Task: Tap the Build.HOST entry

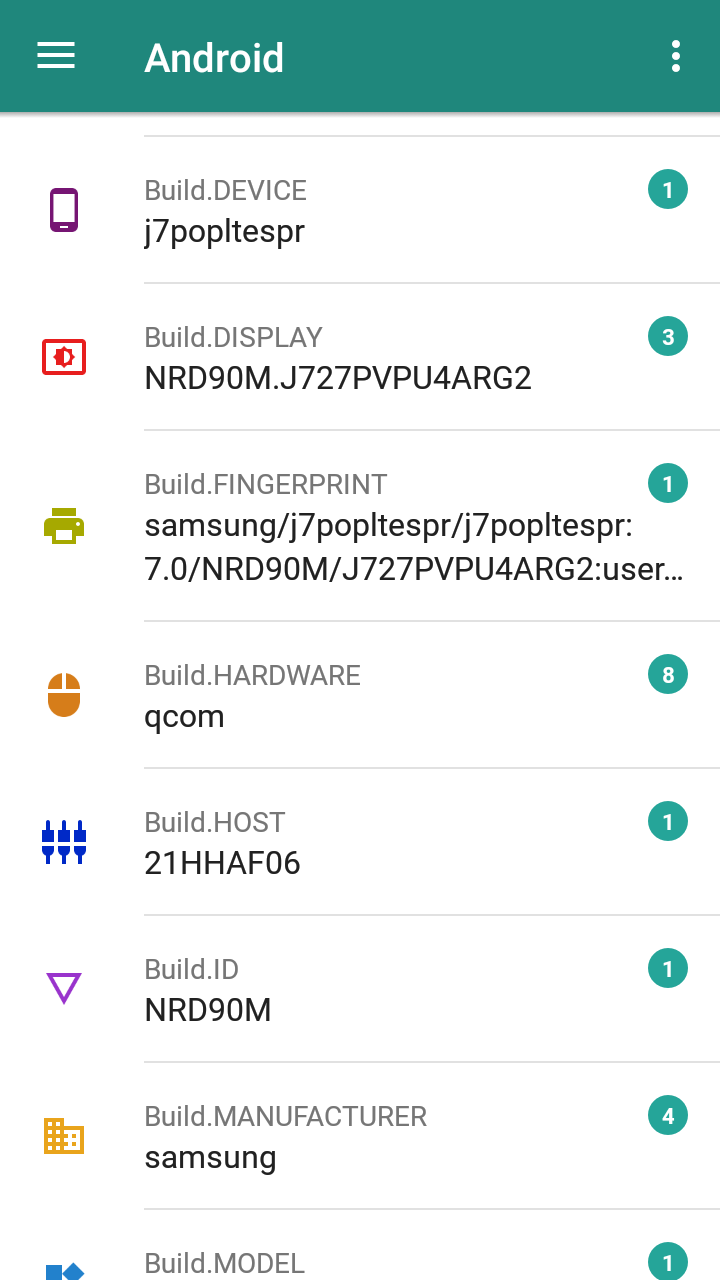Action: coord(360,842)
